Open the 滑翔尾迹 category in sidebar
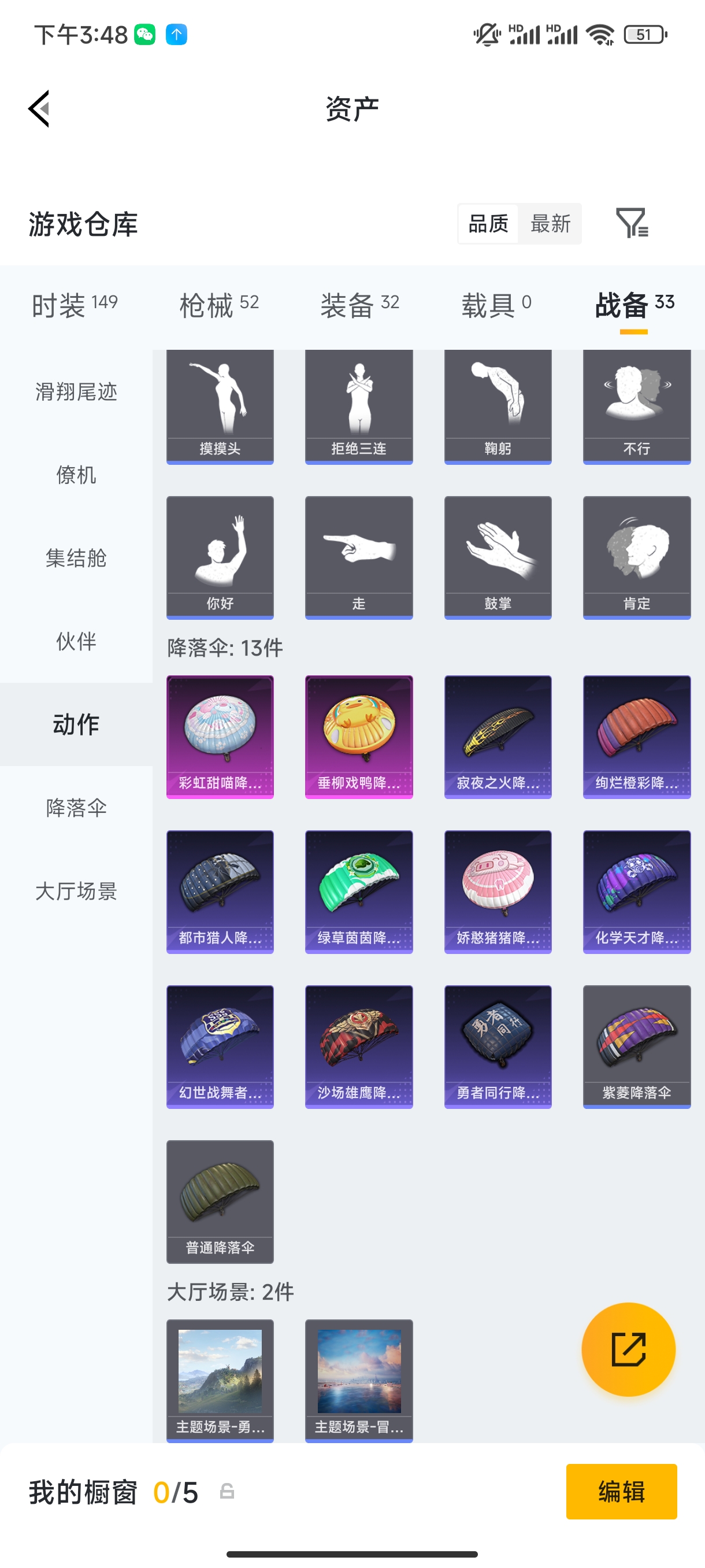Viewport: 705px width, 1568px height. [x=77, y=392]
